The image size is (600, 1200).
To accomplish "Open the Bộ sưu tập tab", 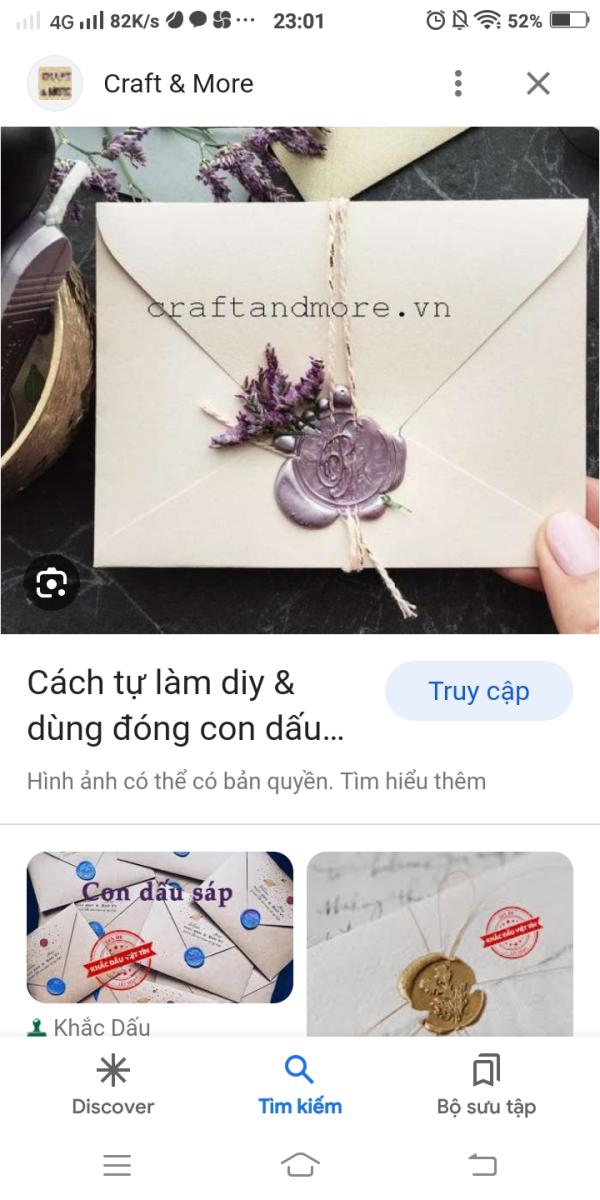I will pyautogui.click(x=486, y=1086).
